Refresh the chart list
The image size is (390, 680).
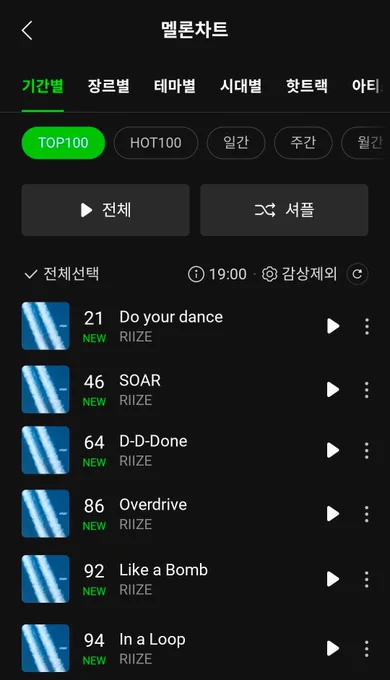pos(357,274)
